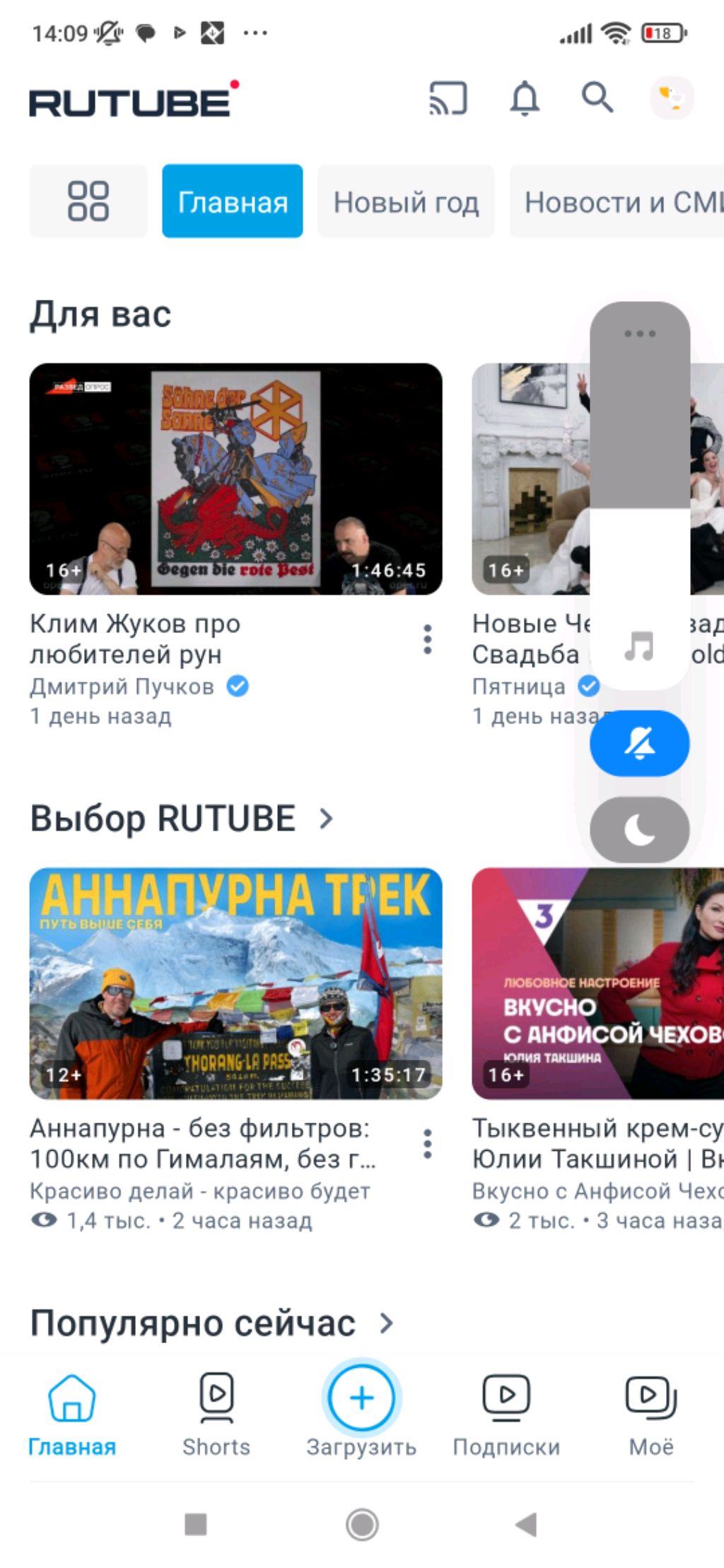Open the categories grid button
This screenshot has width=724, height=1568.
coord(88,201)
